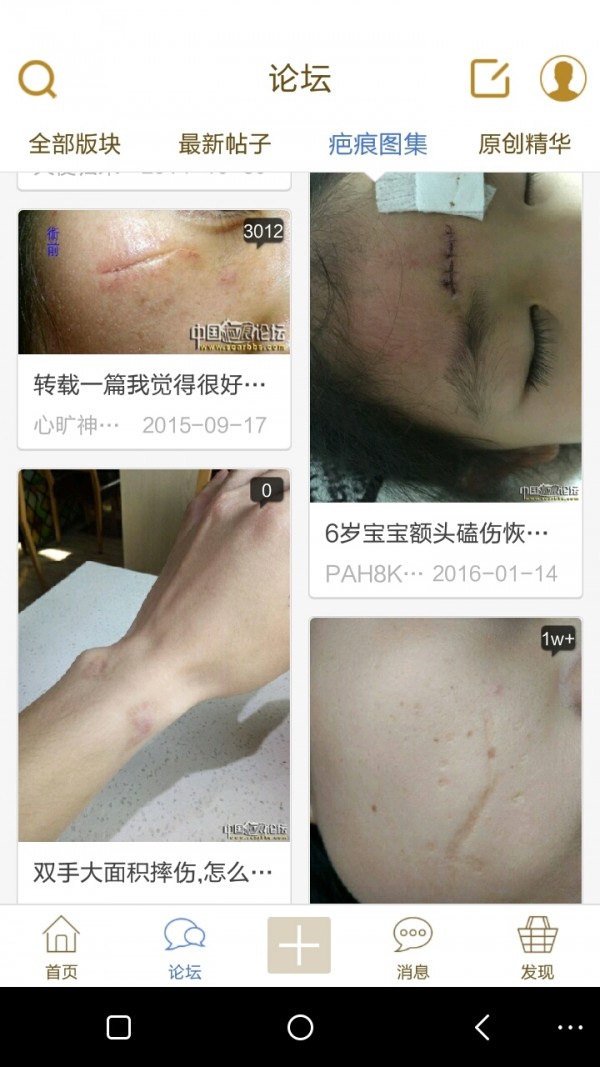
Task: Select the 疤痕图集 tab
Action: pyautogui.click(x=378, y=143)
